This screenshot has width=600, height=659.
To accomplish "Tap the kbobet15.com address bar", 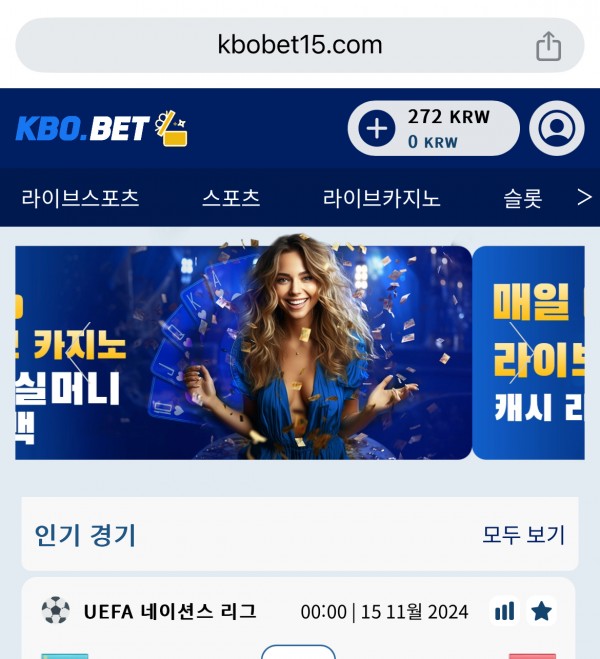I will (x=299, y=45).
